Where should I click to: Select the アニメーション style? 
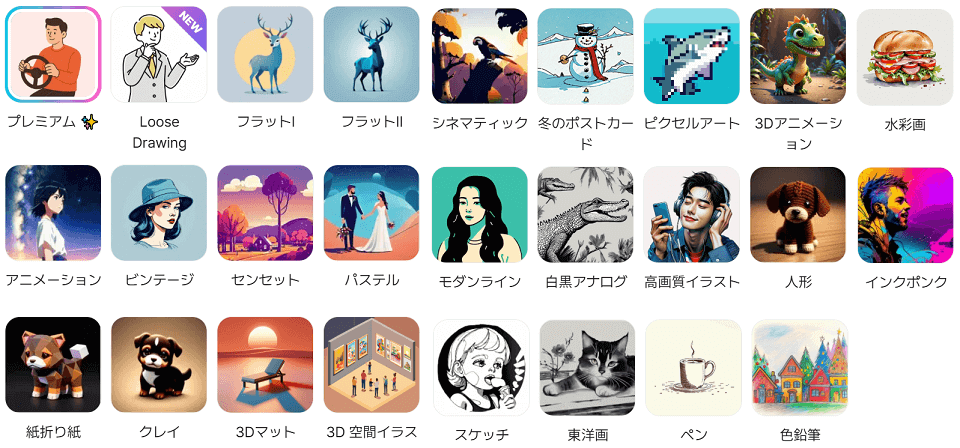click(53, 214)
